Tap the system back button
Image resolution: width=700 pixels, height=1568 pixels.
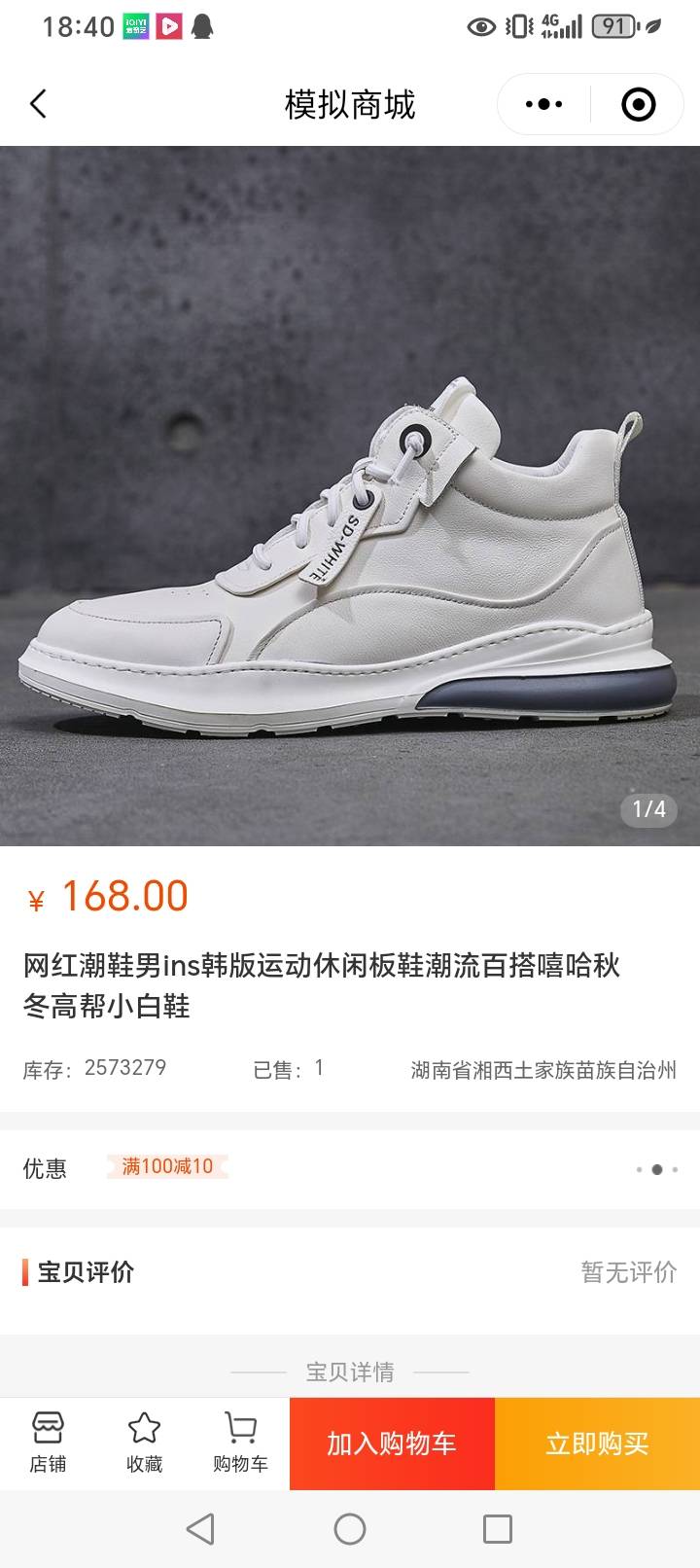click(x=200, y=1529)
